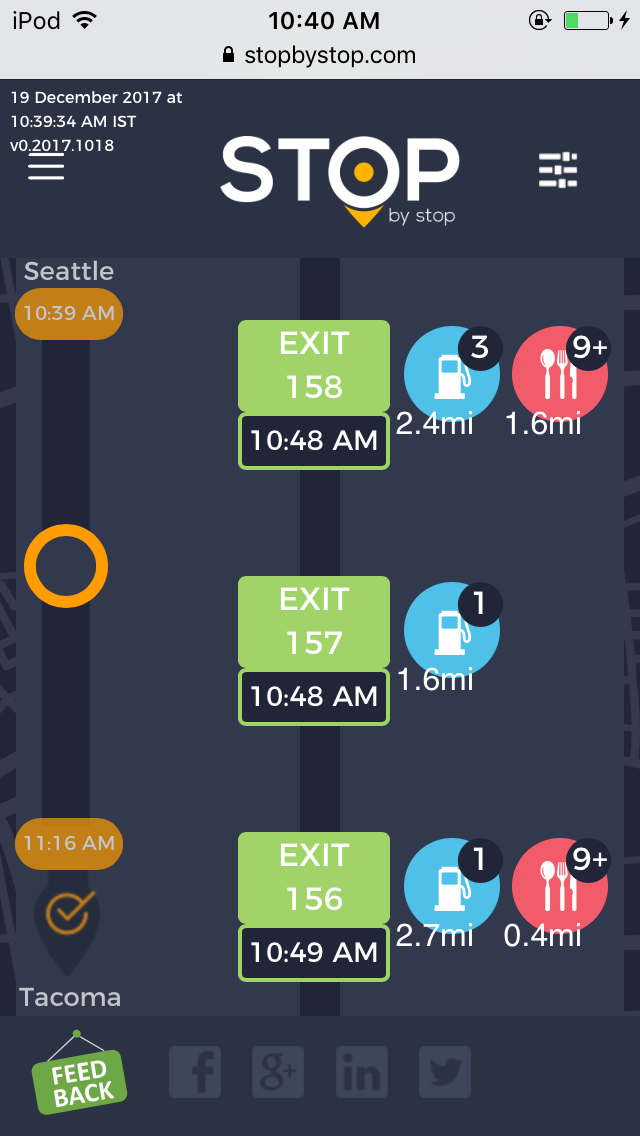View gas stations at Exit 158

450,373
